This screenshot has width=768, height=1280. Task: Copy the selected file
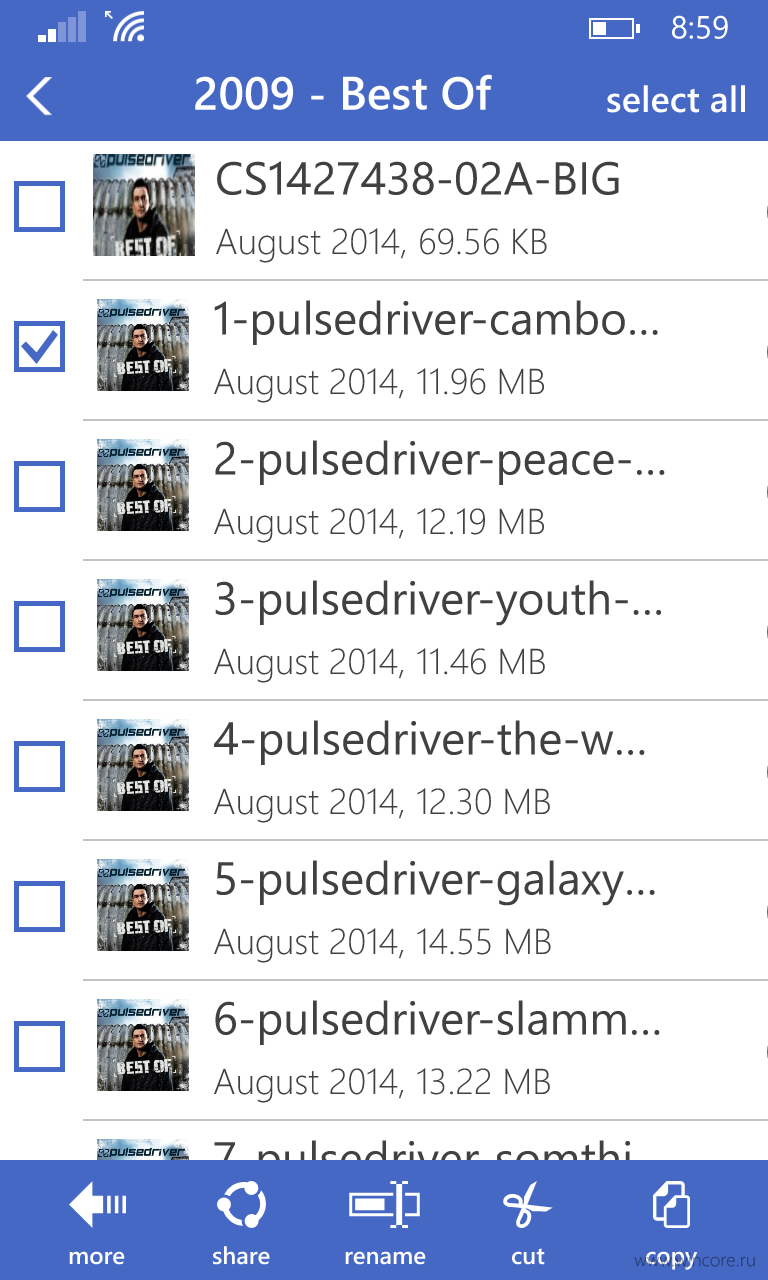click(x=671, y=1222)
